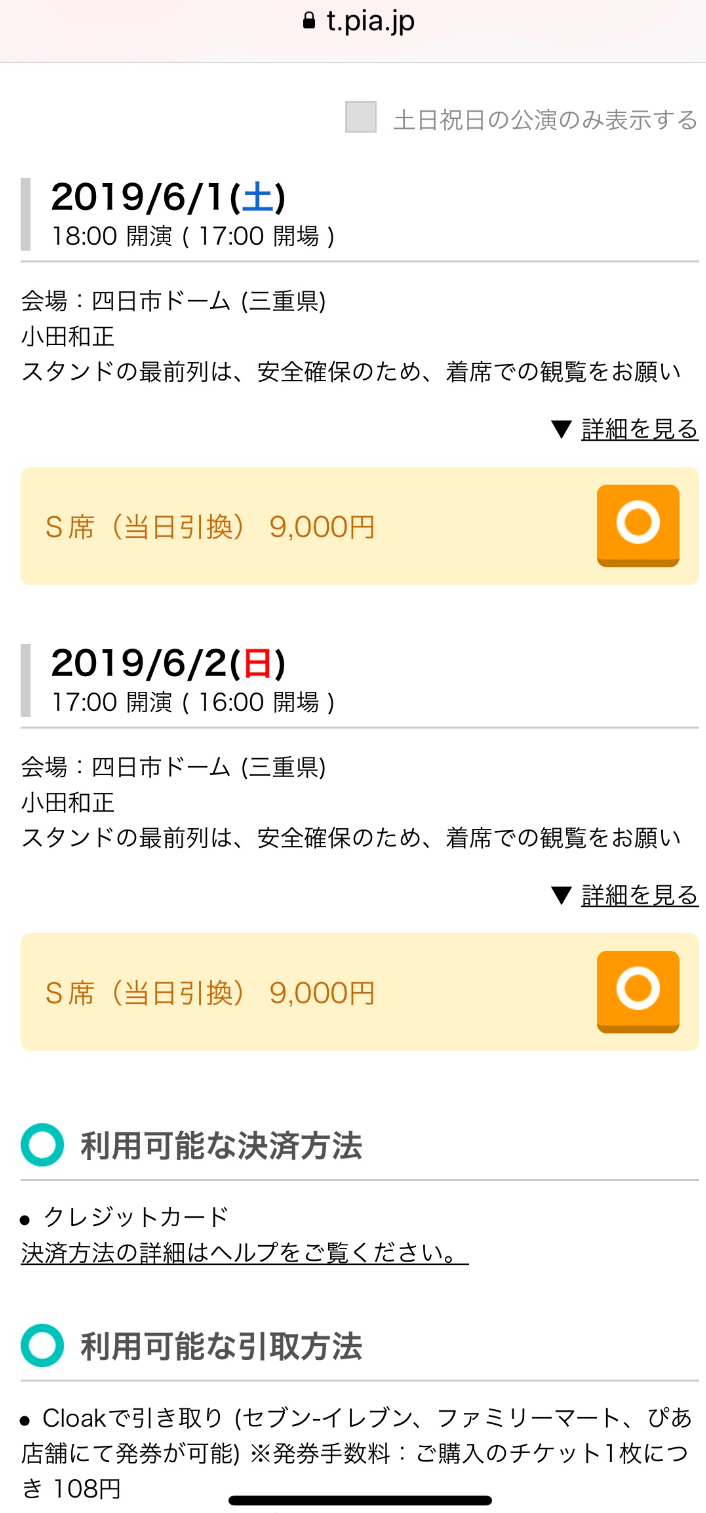Select S席 ticket for 2019/6/1 performance
Image resolution: width=706 pixels, height=1513 pixels.
pos(638,526)
